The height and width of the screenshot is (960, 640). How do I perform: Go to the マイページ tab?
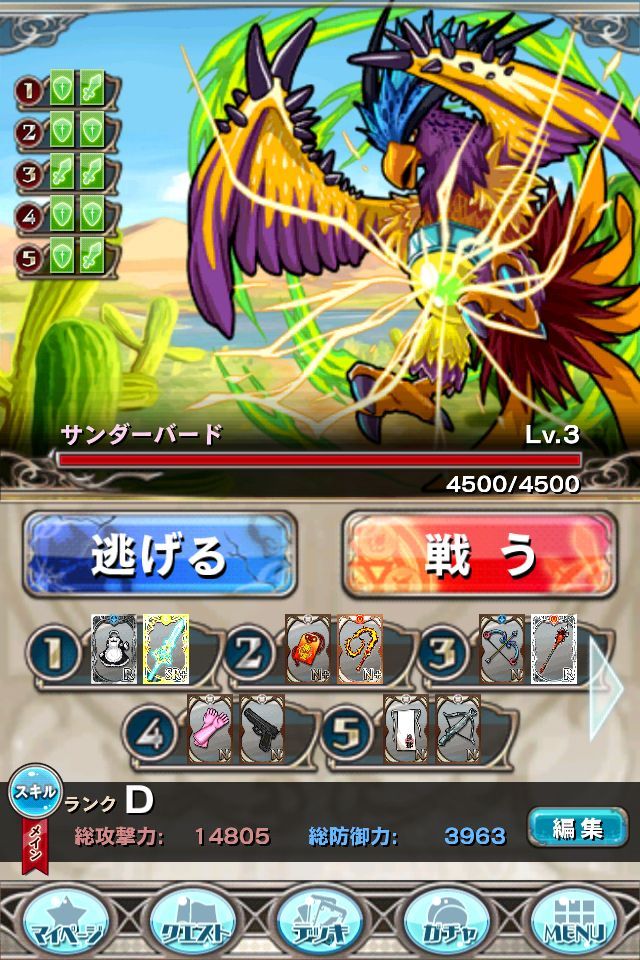coord(65,922)
